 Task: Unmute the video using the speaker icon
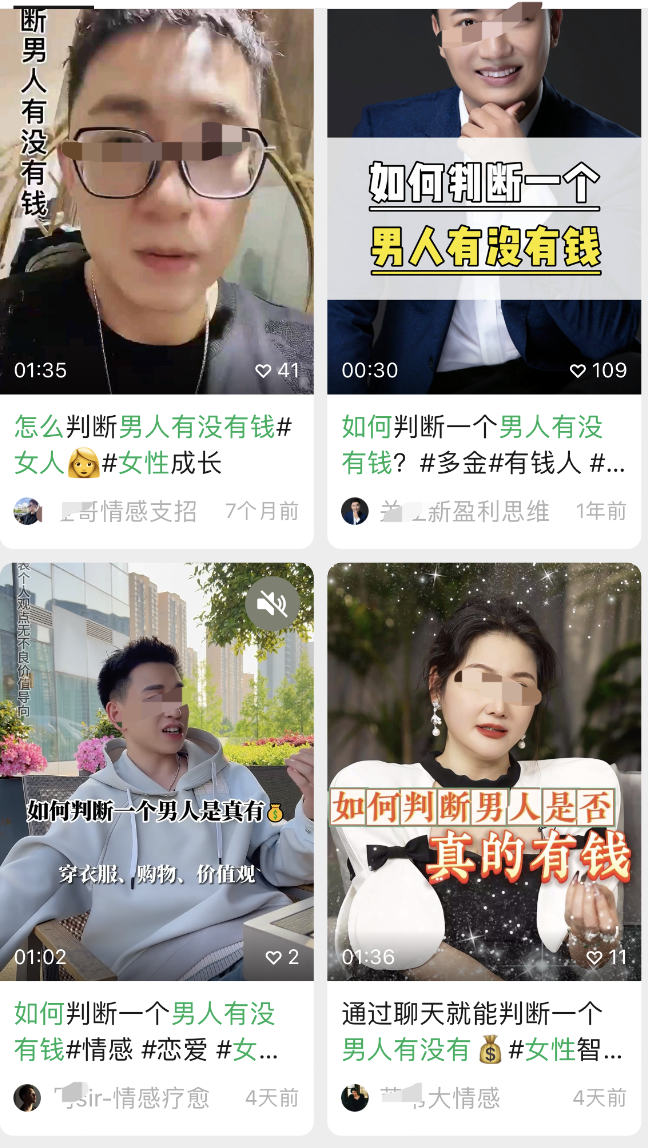pos(272,603)
